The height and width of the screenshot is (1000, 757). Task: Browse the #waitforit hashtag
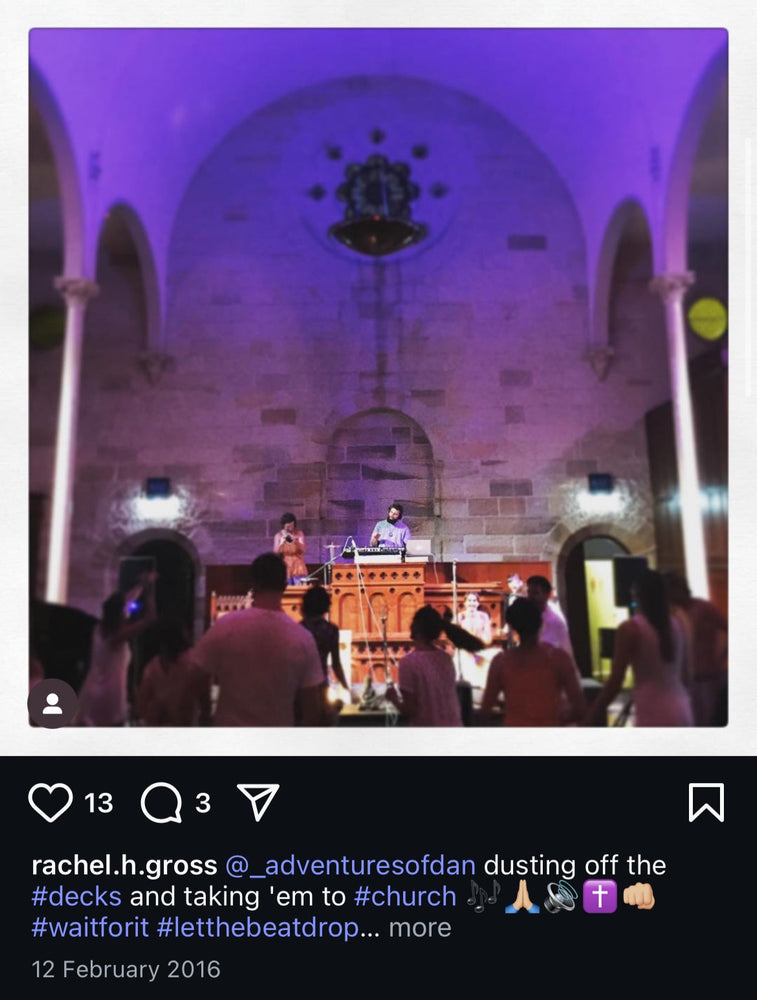(90, 927)
